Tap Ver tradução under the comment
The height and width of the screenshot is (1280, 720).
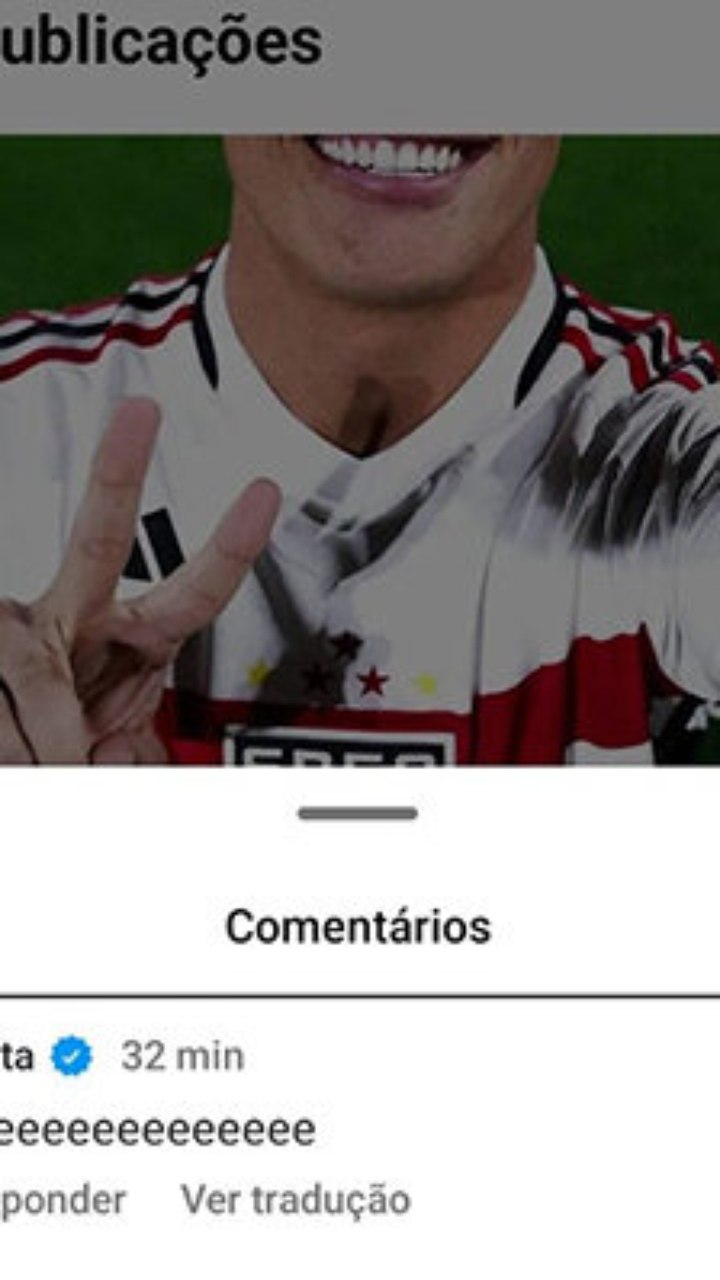pos(295,1200)
